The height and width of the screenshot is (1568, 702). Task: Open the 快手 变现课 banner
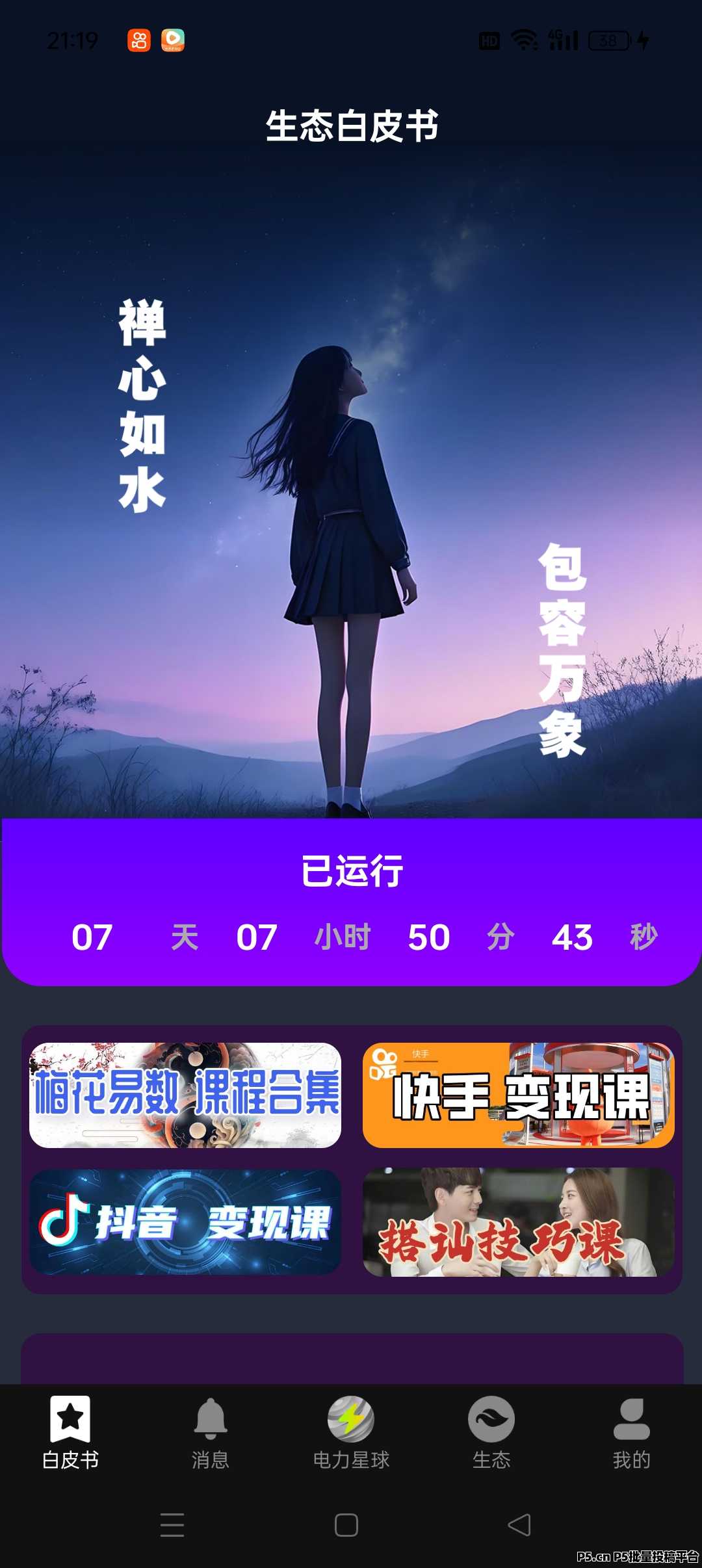pos(519,1095)
